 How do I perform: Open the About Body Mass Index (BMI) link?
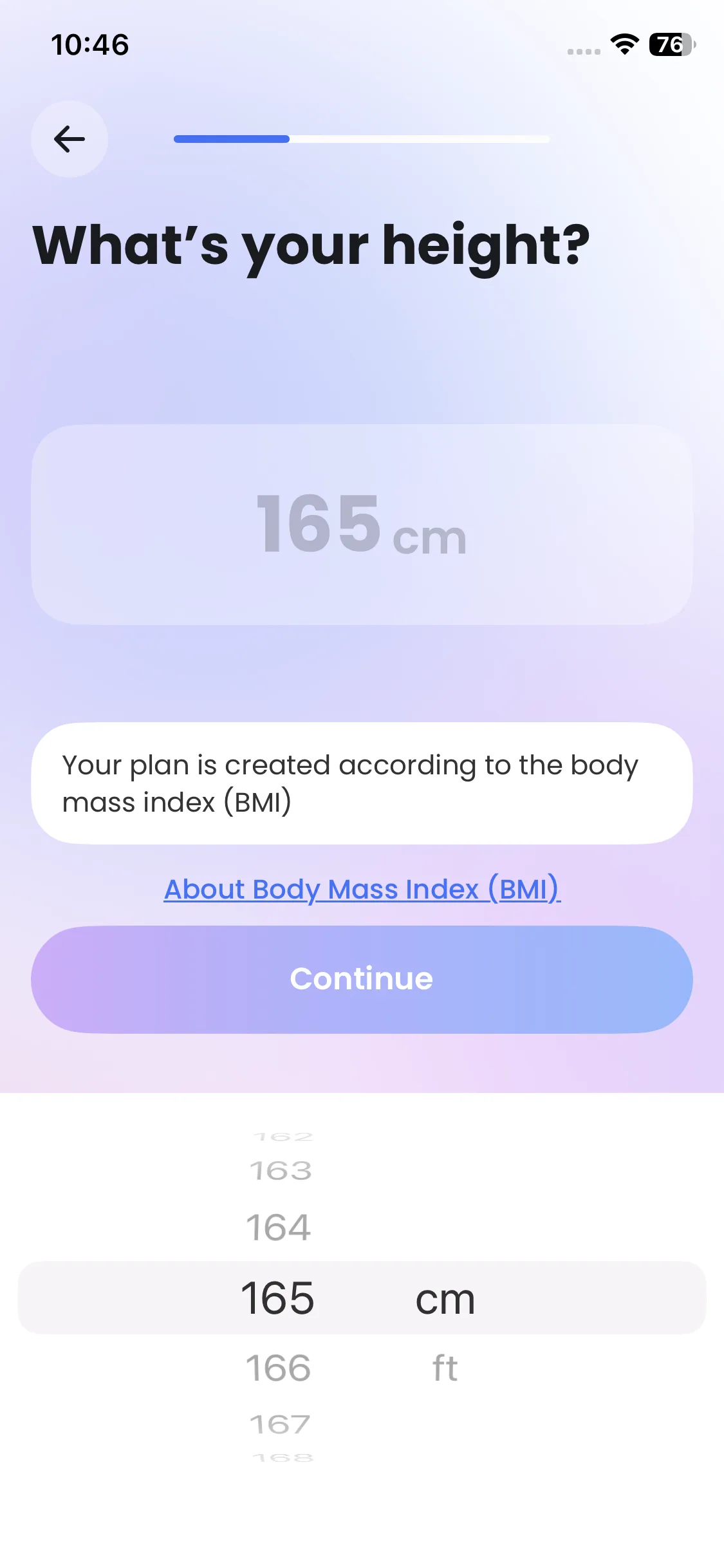click(362, 890)
